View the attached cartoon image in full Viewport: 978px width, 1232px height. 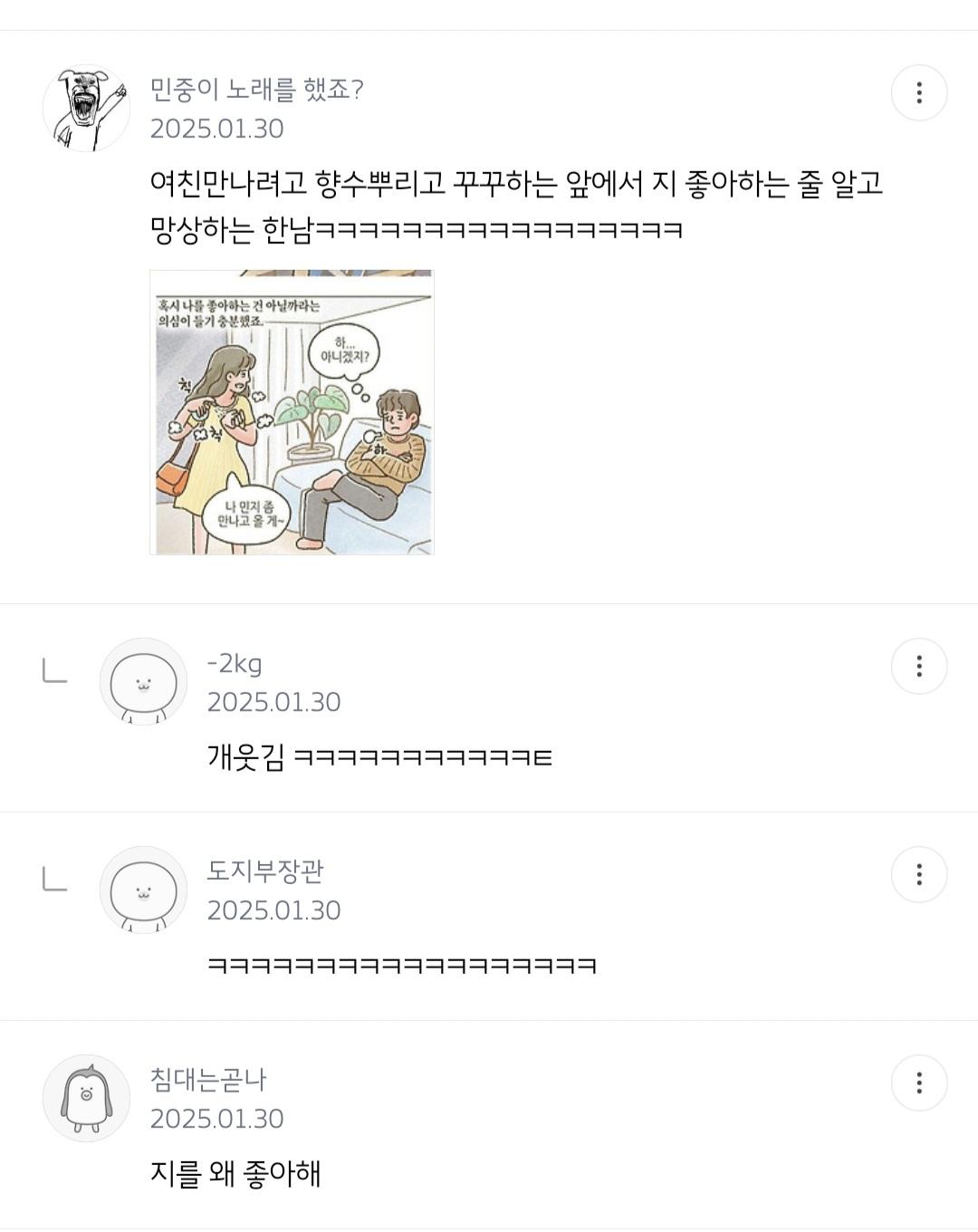(292, 412)
